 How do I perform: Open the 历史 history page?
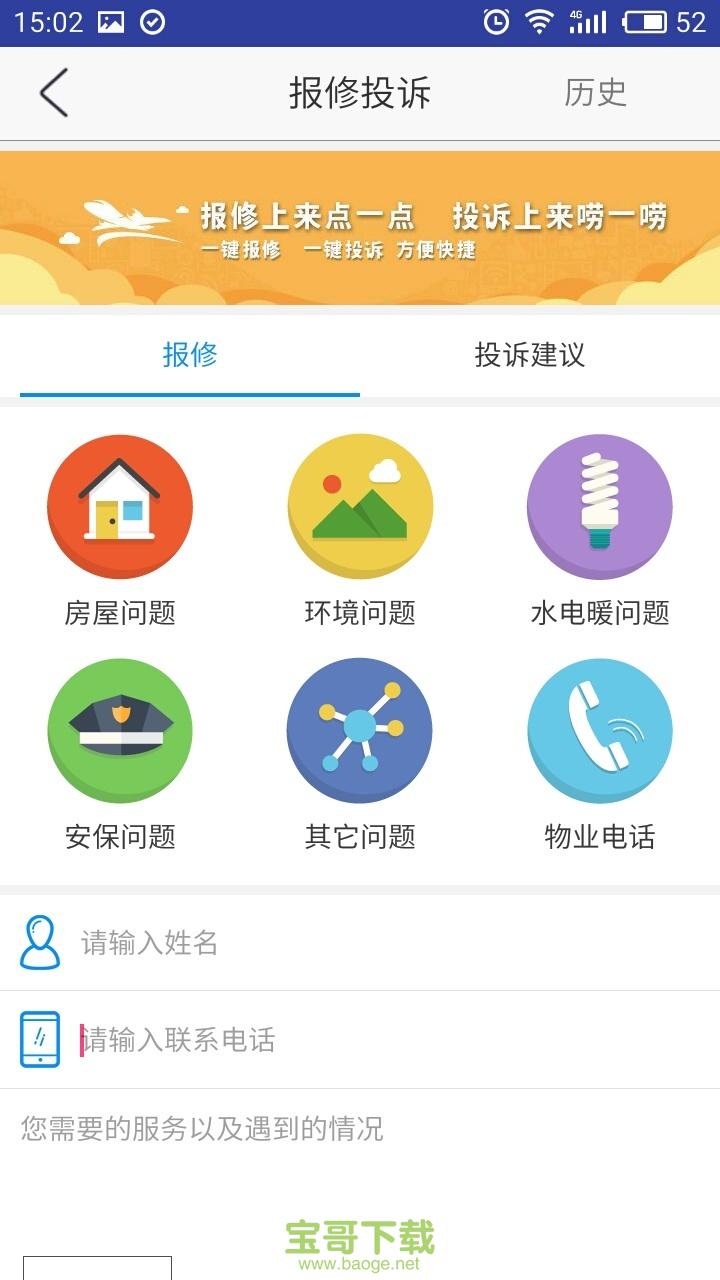click(597, 92)
